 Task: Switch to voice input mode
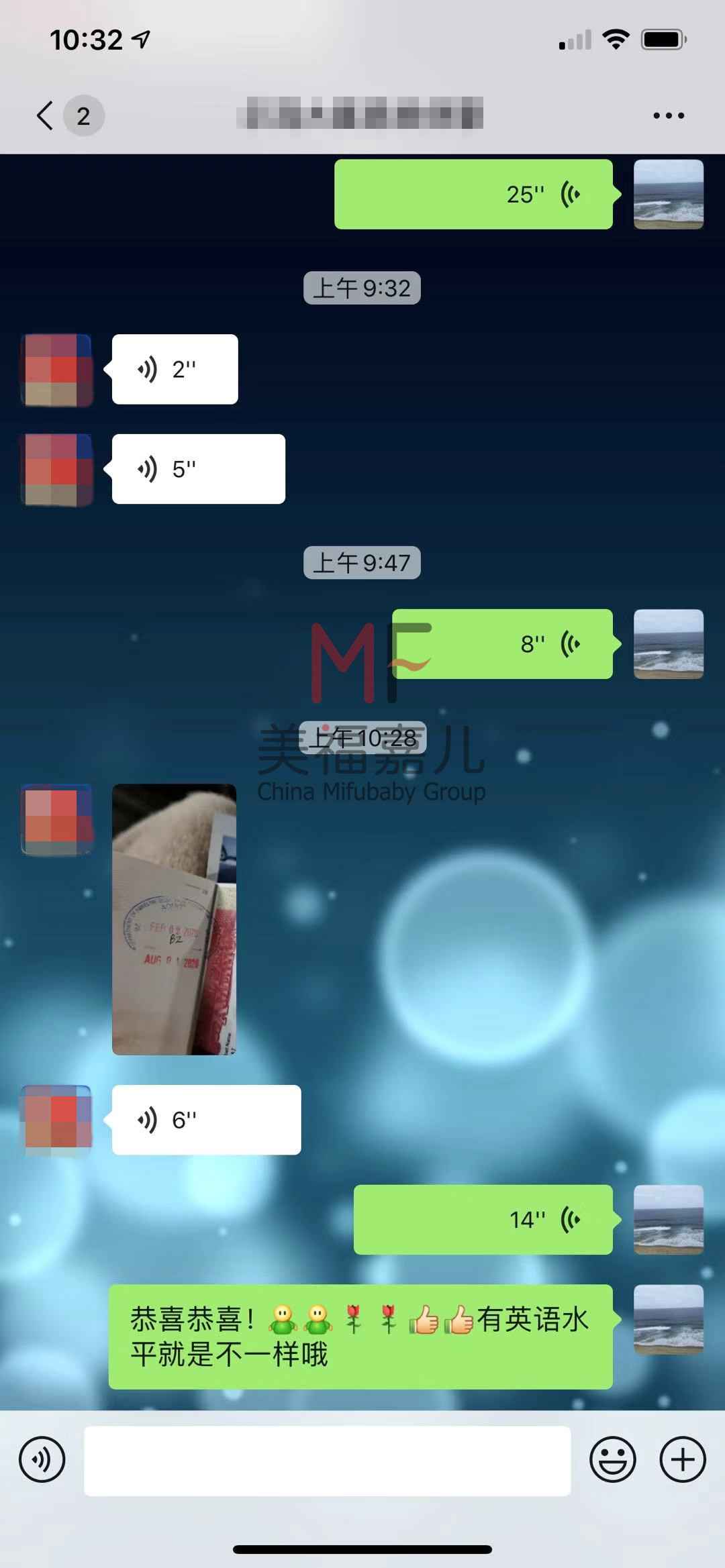coord(42,1459)
